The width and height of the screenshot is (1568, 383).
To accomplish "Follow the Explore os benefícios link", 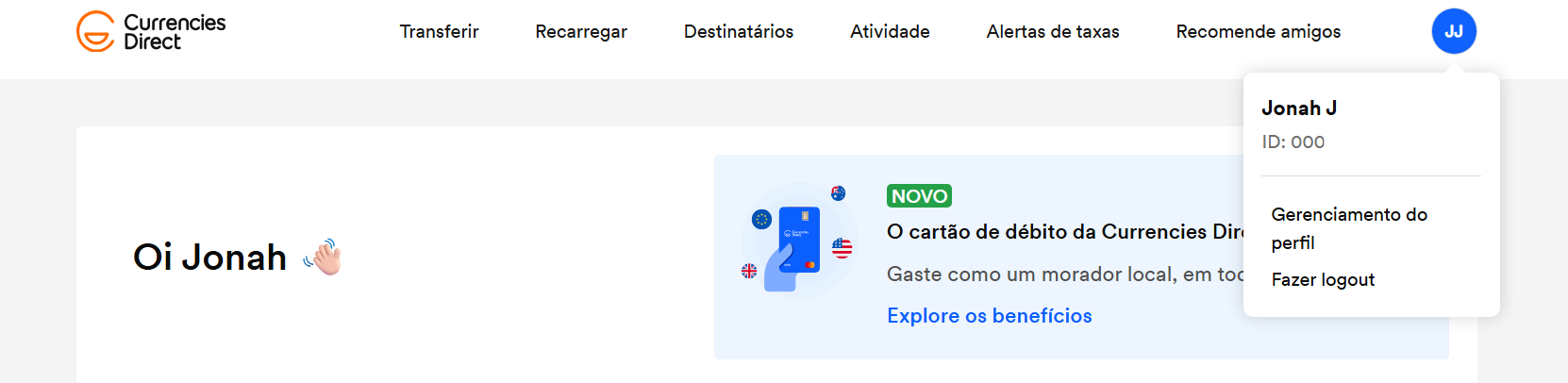I will [989, 315].
